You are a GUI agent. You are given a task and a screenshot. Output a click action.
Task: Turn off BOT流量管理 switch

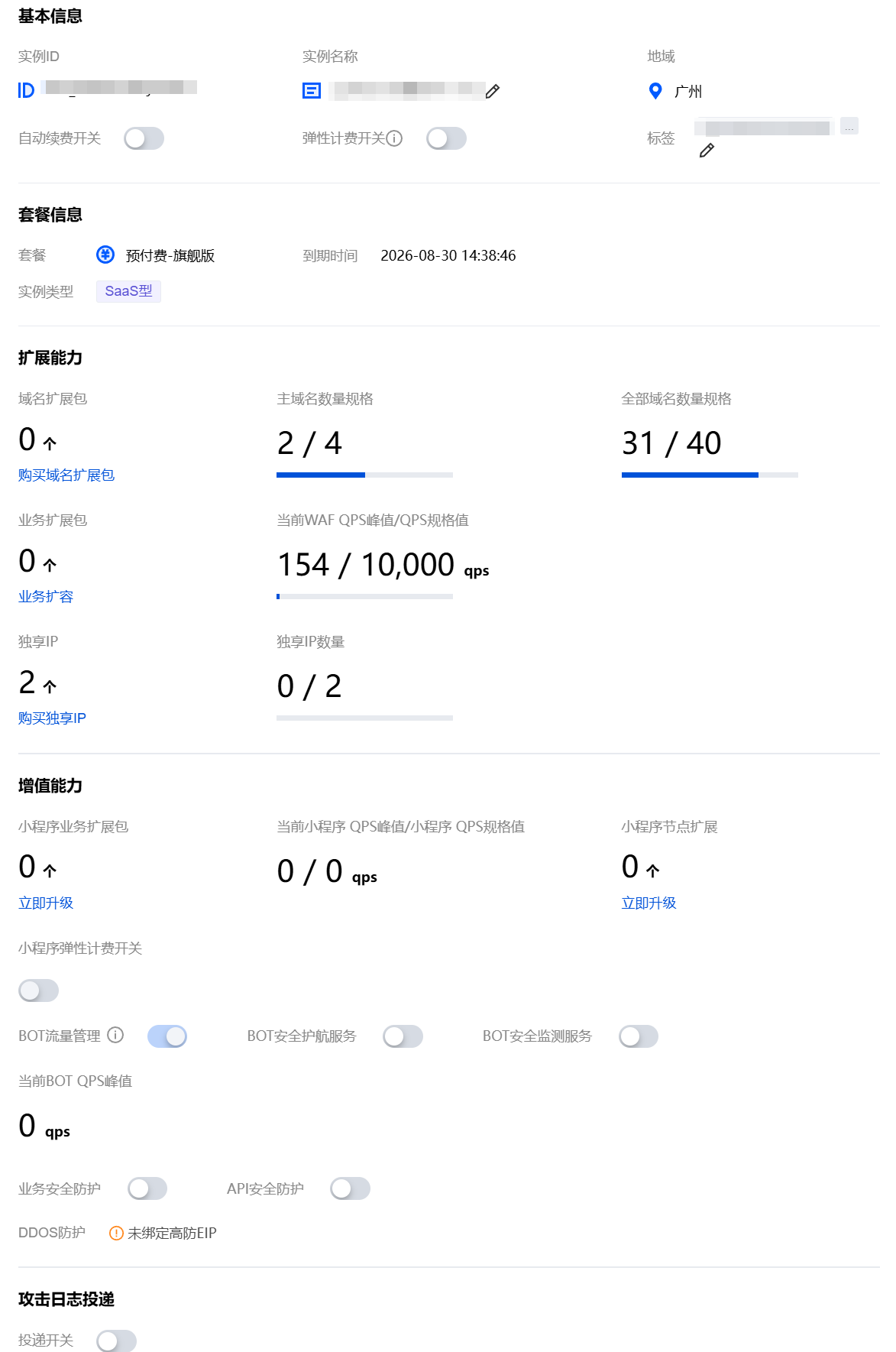(167, 1036)
